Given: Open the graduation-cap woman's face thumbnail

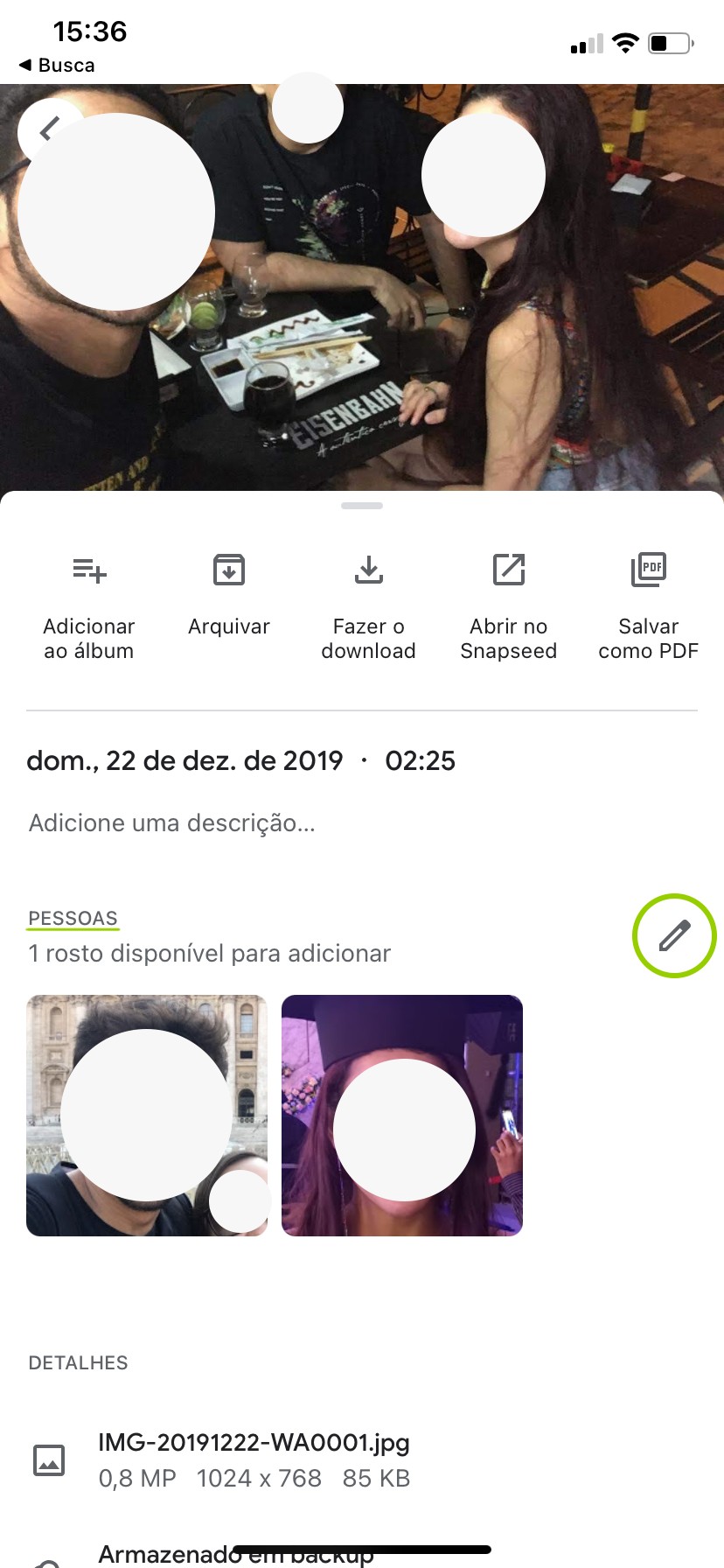Looking at the screenshot, I should 402,1116.
